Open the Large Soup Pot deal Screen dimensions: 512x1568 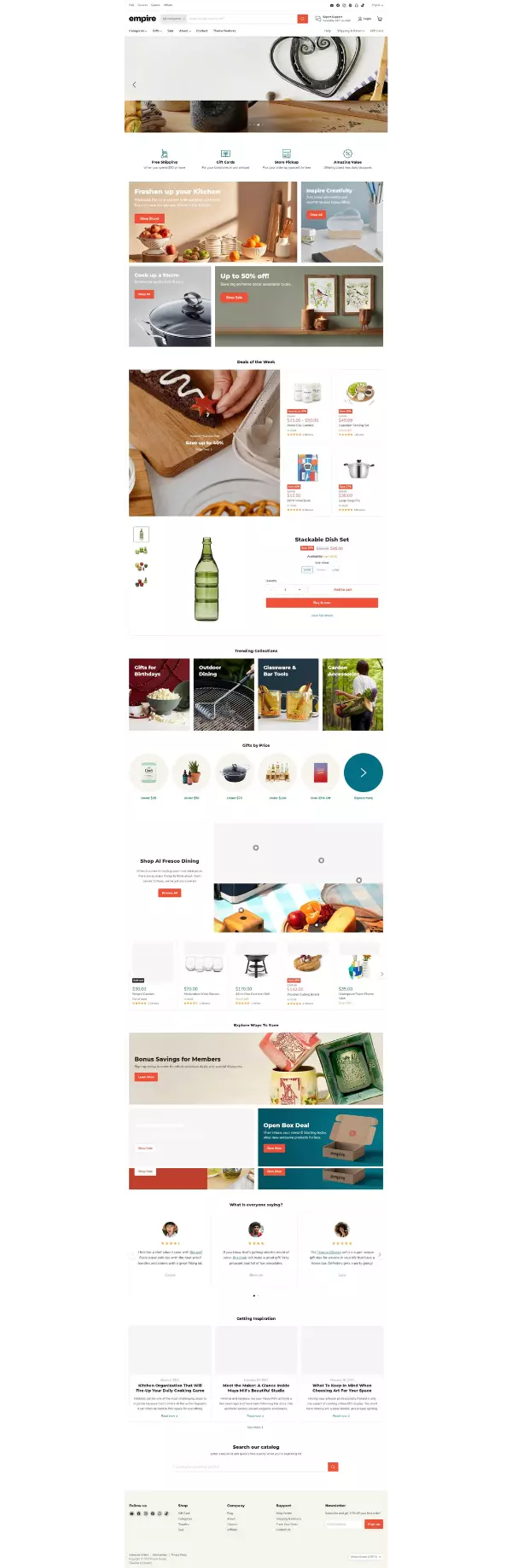pyautogui.click(x=358, y=469)
